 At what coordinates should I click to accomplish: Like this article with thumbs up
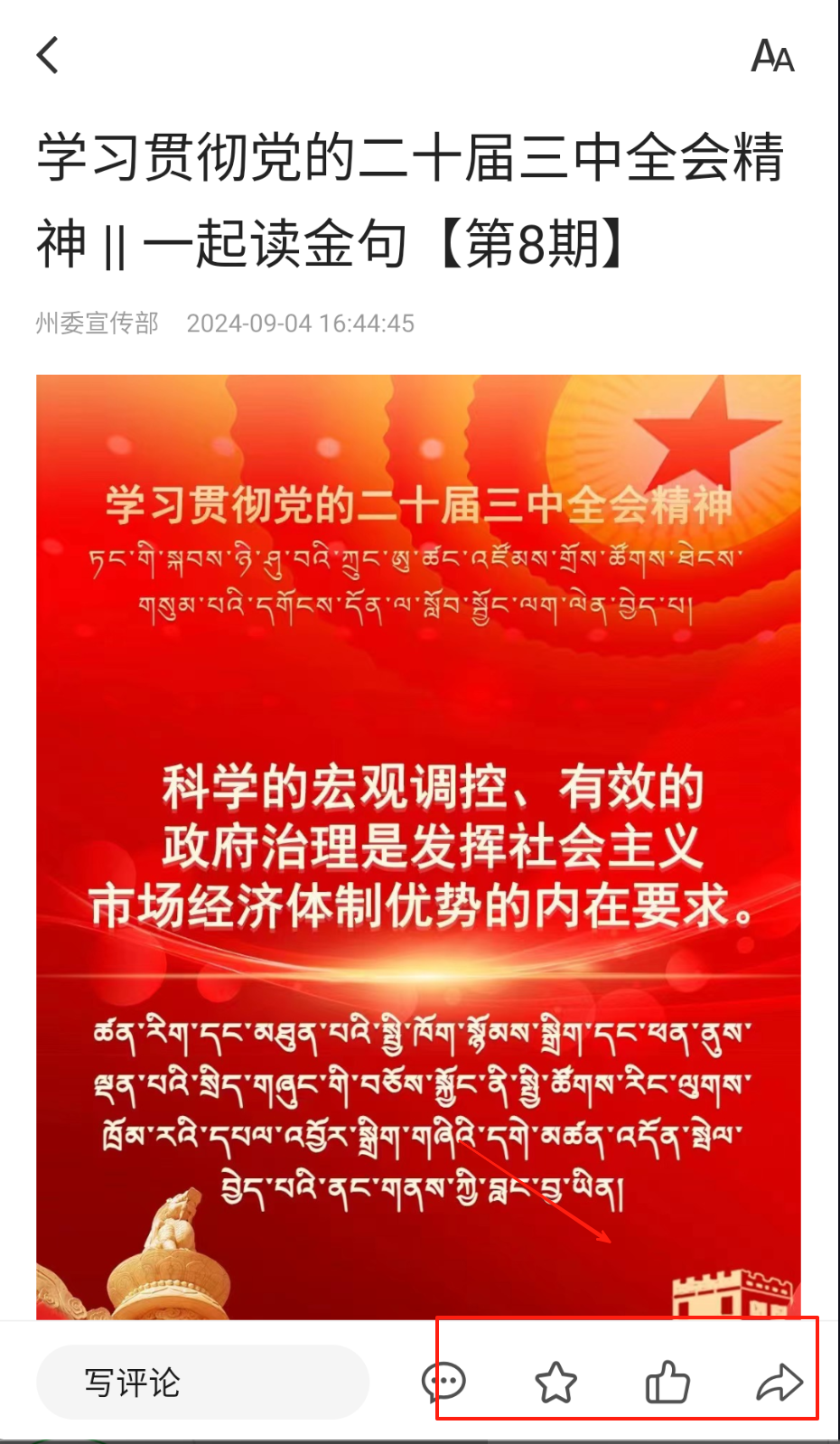tap(667, 1382)
